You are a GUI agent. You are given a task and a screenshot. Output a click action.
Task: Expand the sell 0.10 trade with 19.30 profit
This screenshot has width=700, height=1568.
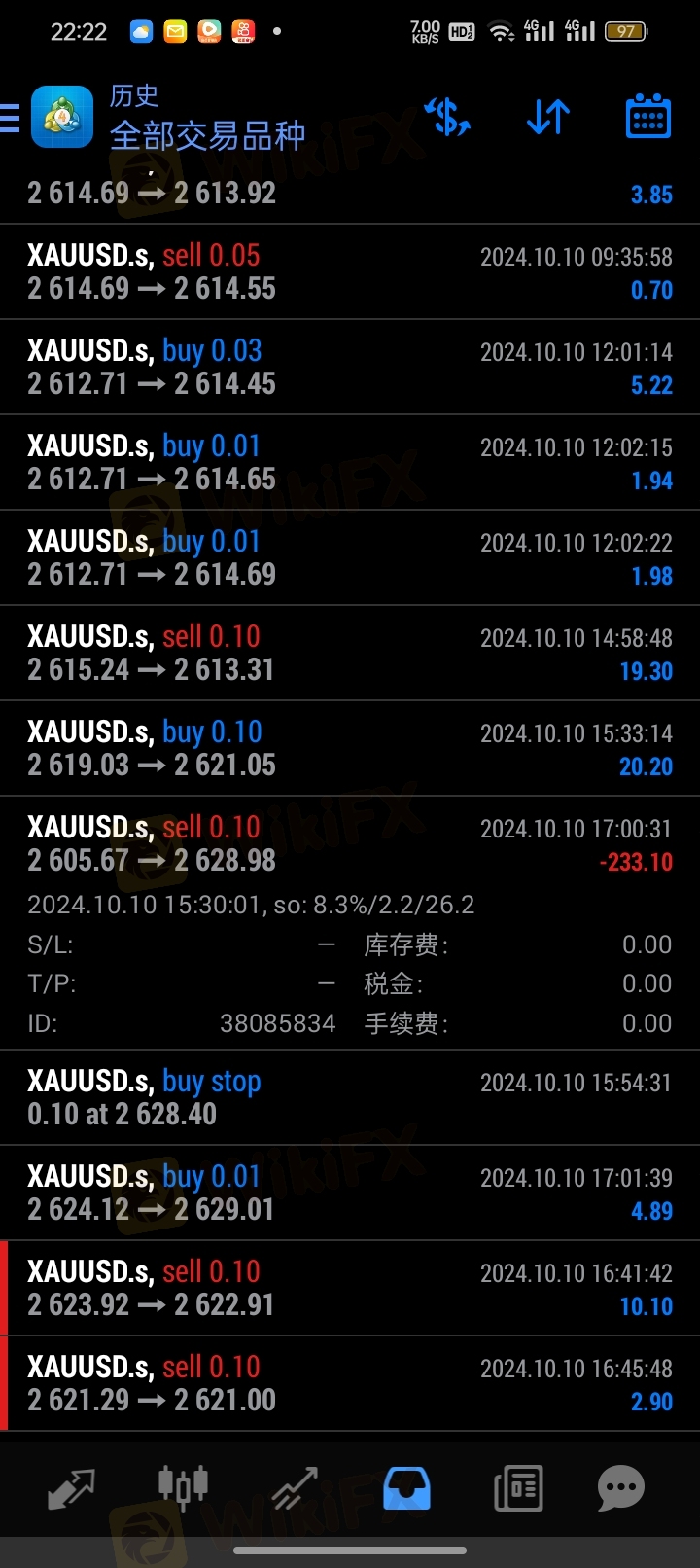[x=350, y=654]
